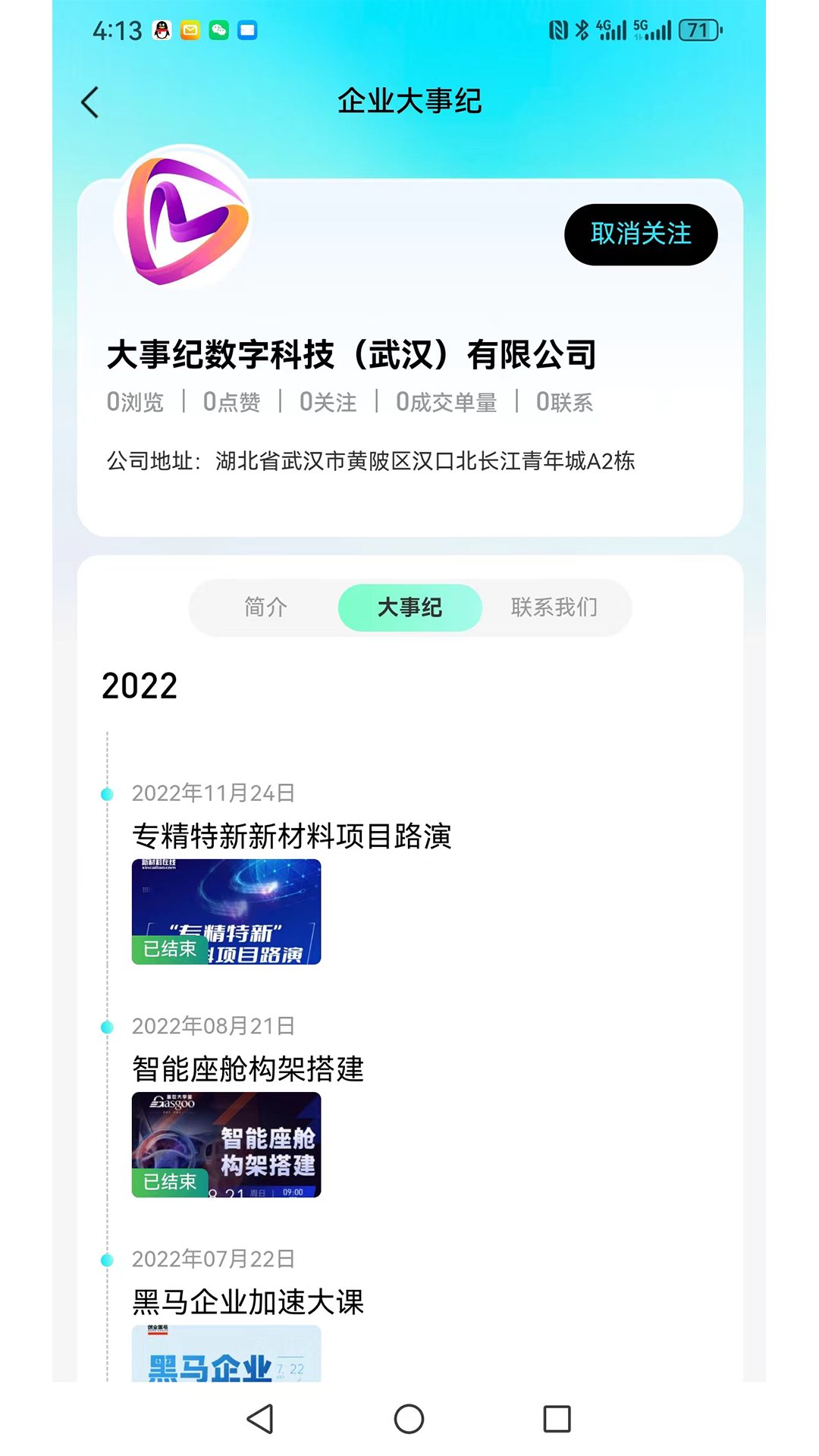Tap the NFC icon in the status bar
The height and width of the screenshot is (1456, 819).
pos(558,29)
